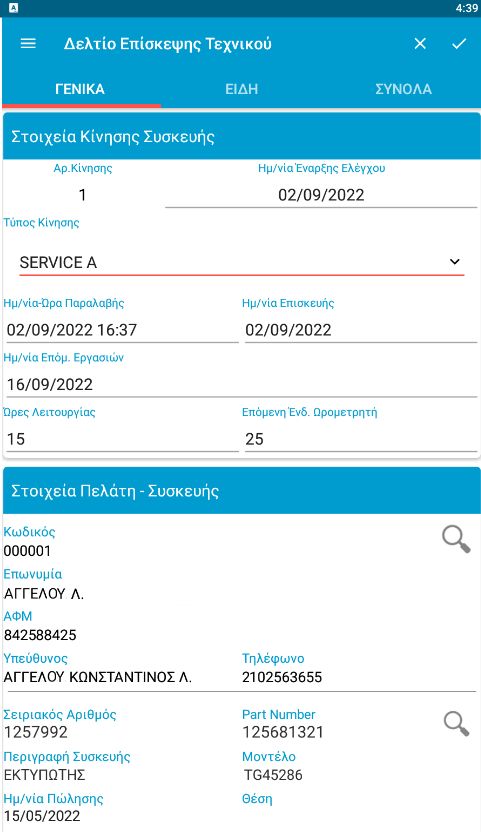Edit the Ημ/νία Έναρξης Ελέγχου date field
Image resolution: width=481 pixels, height=832 pixels.
click(x=321, y=195)
